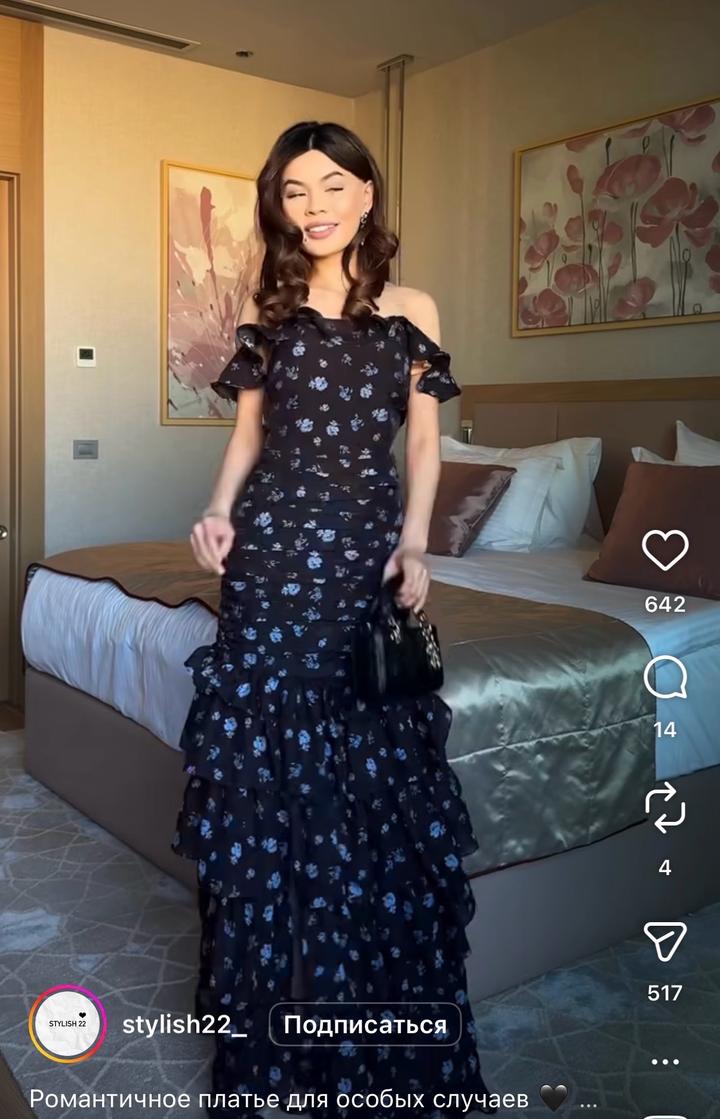Repost this reel
Viewport: 720px width, 1119px height.
pos(665,806)
